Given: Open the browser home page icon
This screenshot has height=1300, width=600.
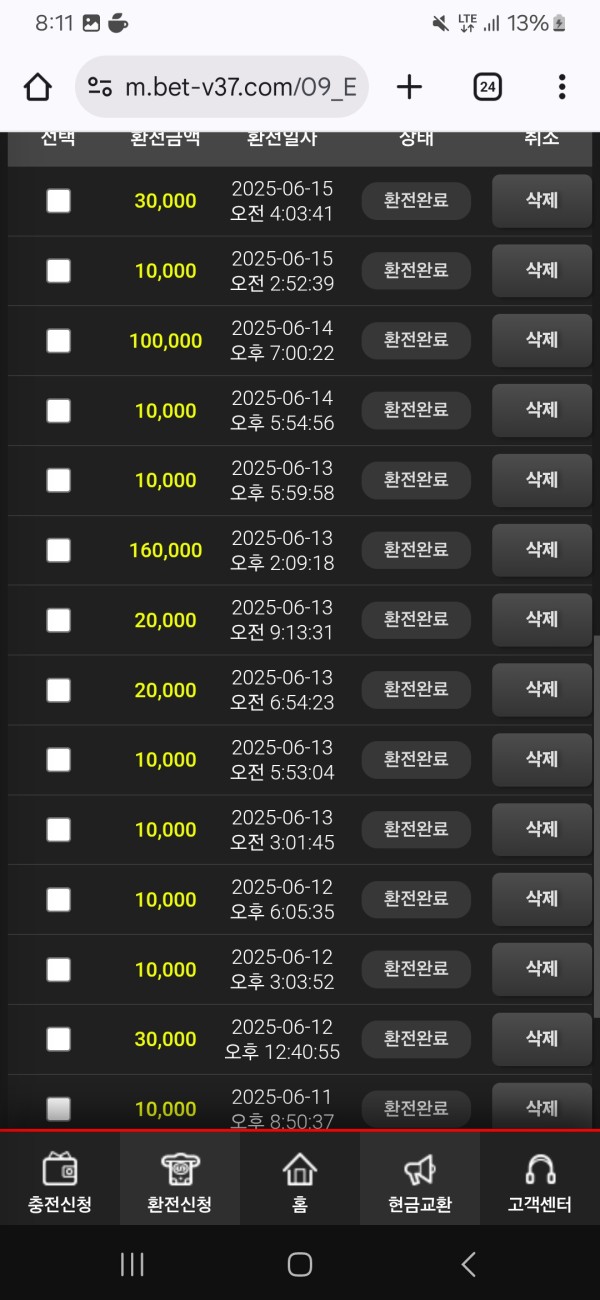Looking at the screenshot, I should (38, 87).
